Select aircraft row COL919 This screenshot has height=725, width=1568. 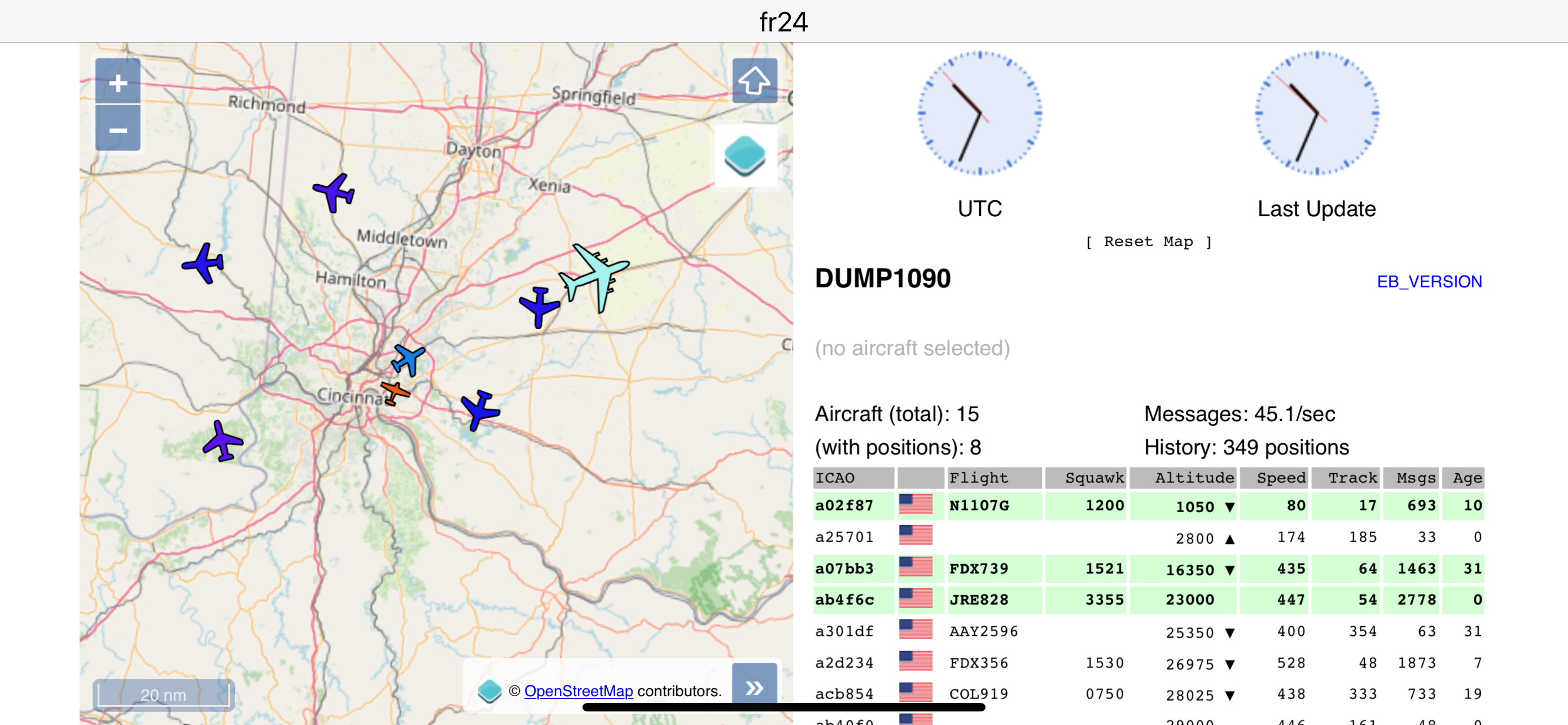[x=979, y=694]
